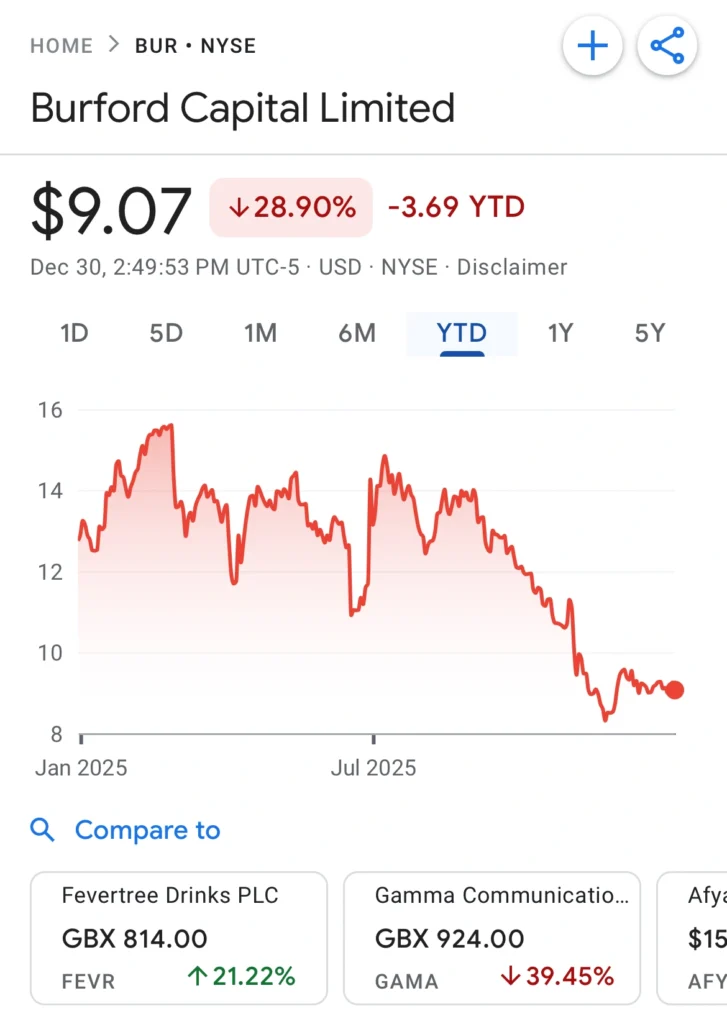Select the YTD tab
This screenshot has height=1024, width=727.
pos(461,333)
